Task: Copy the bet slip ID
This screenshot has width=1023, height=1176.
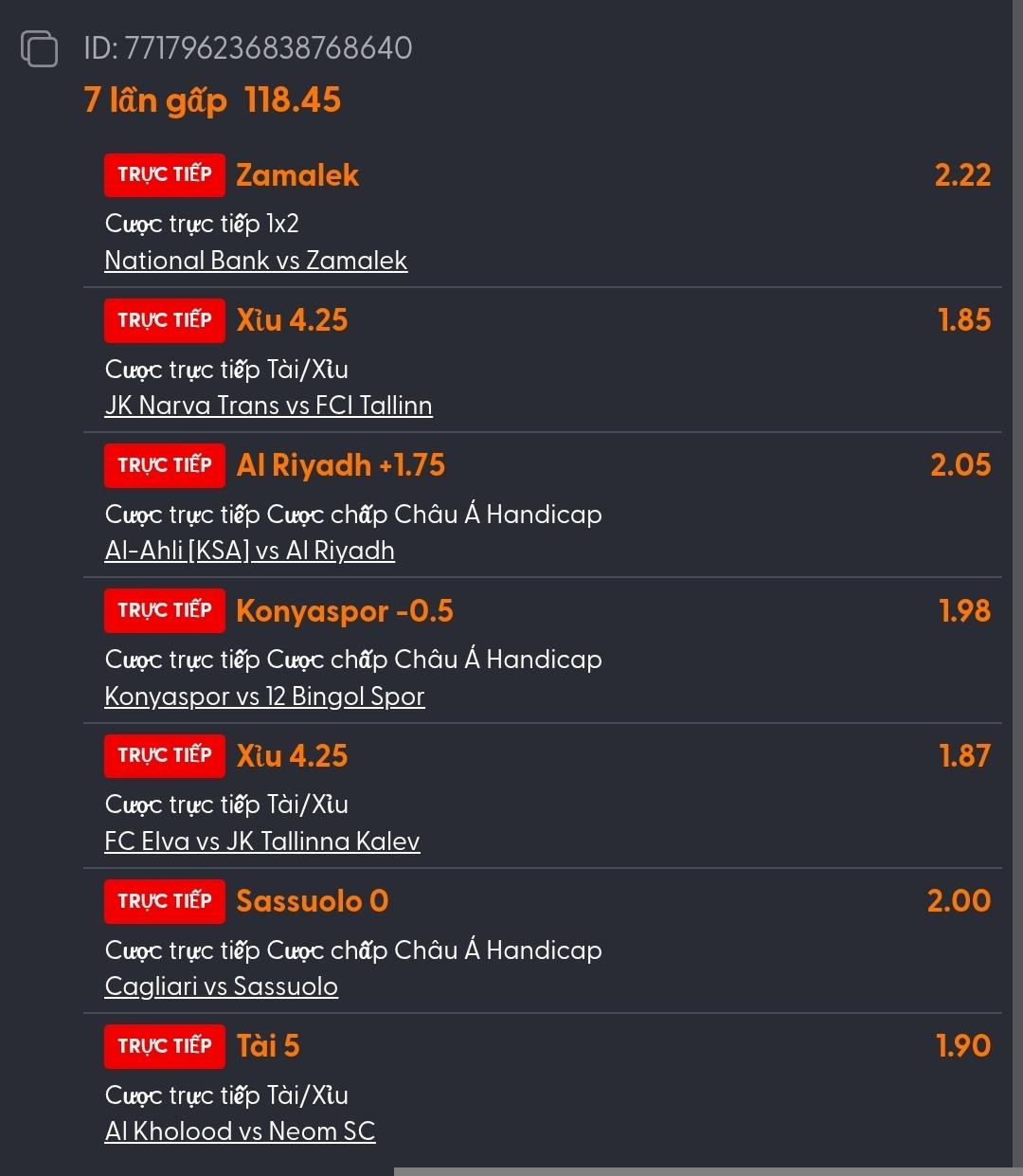Action: 39,48
